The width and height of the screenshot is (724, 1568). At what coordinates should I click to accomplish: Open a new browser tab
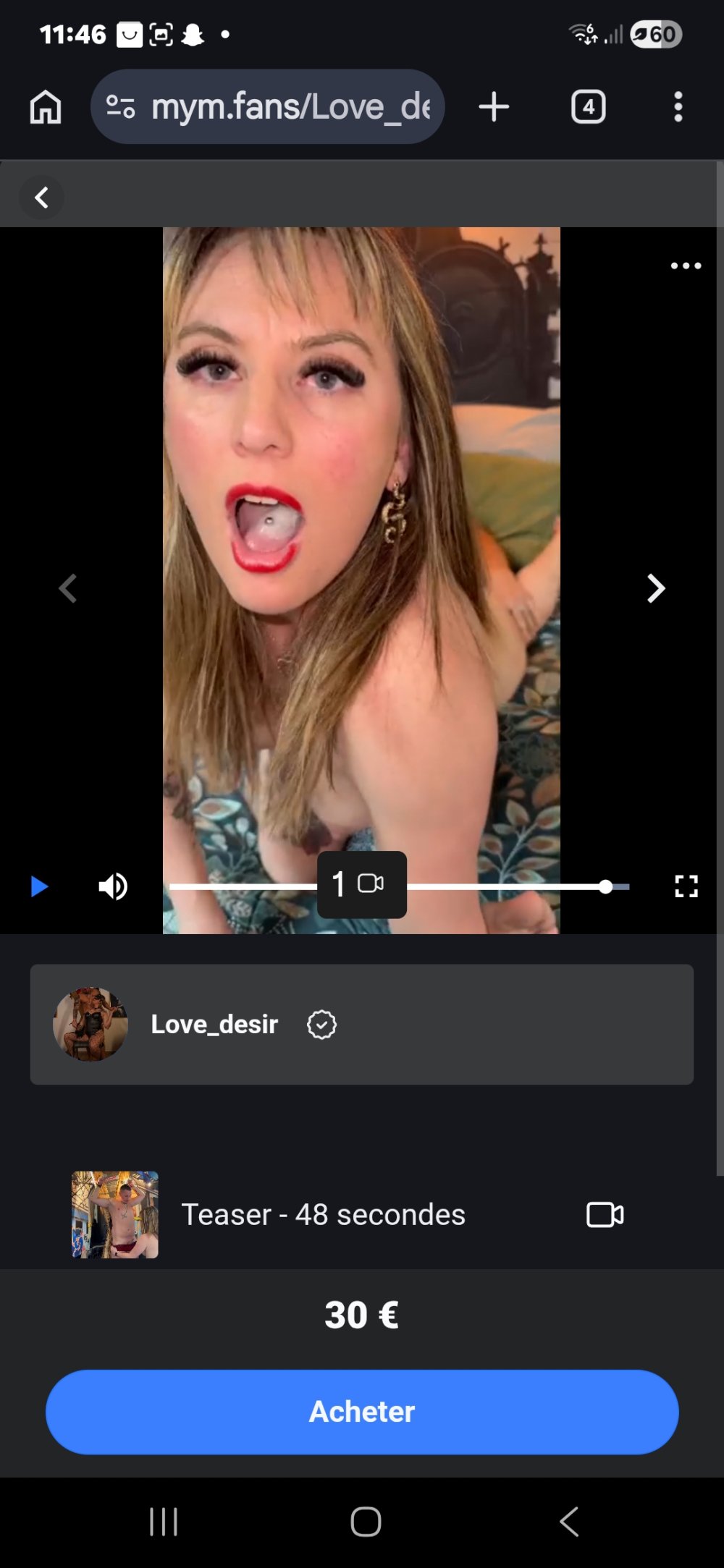coord(494,107)
